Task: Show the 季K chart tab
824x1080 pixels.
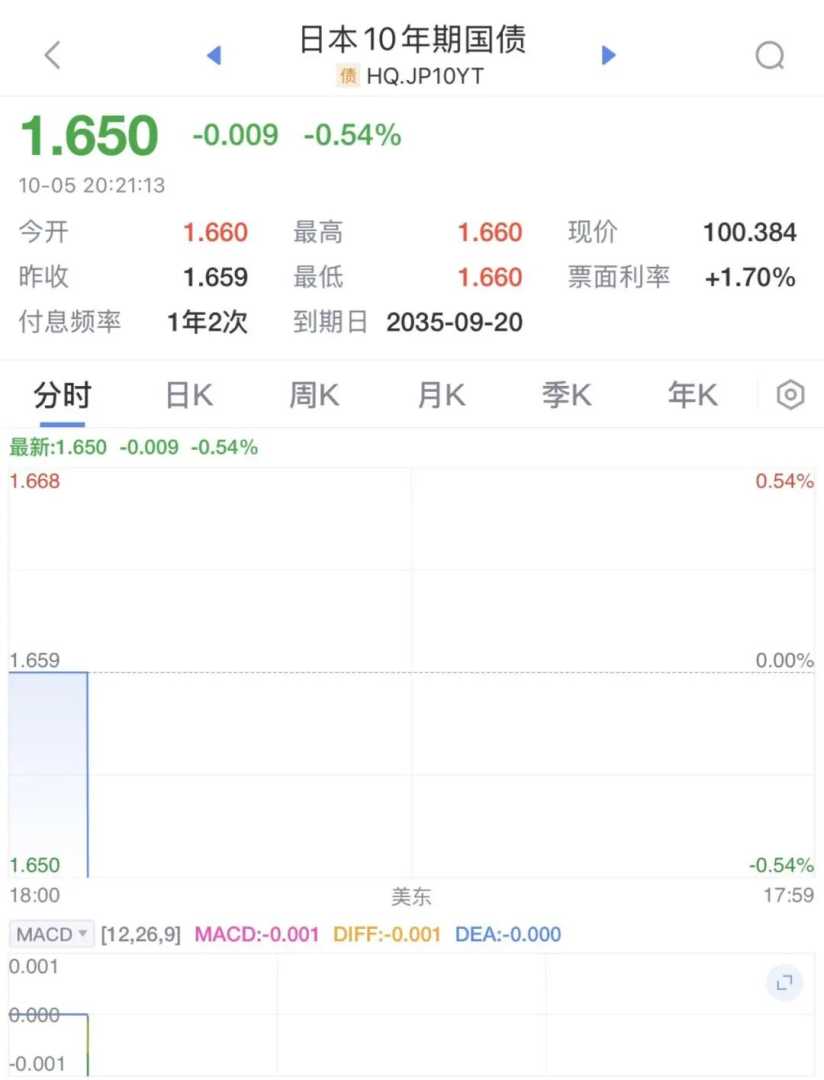Action: coord(567,396)
